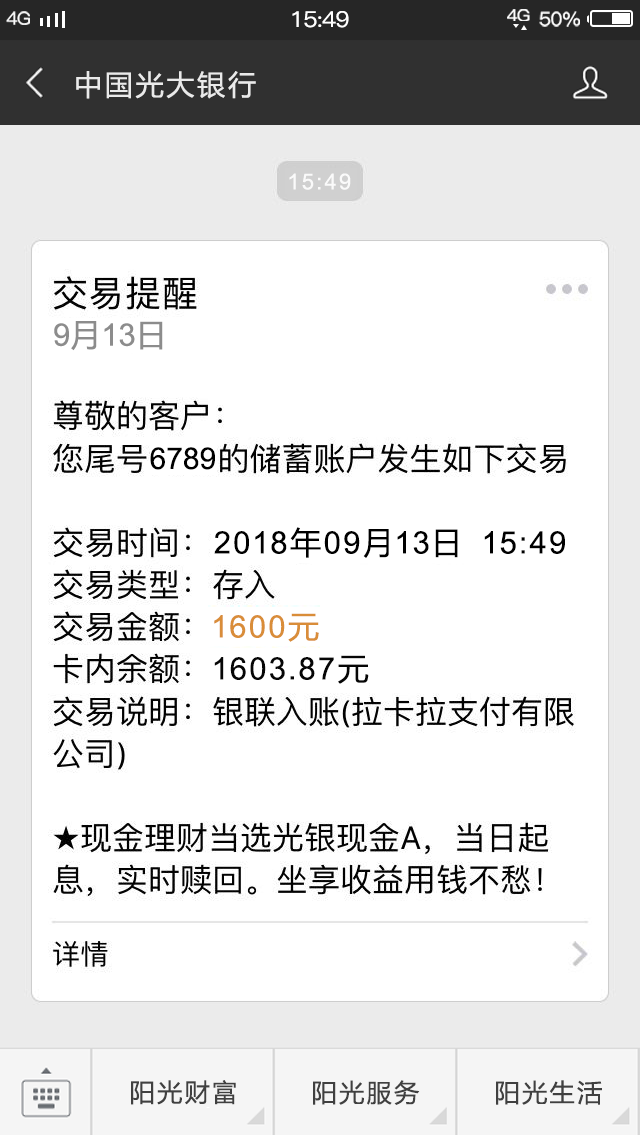This screenshot has width=640, height=1135.
Task: Open the three-dot menu on 交易提醒 card
Action: click(567, 290)
